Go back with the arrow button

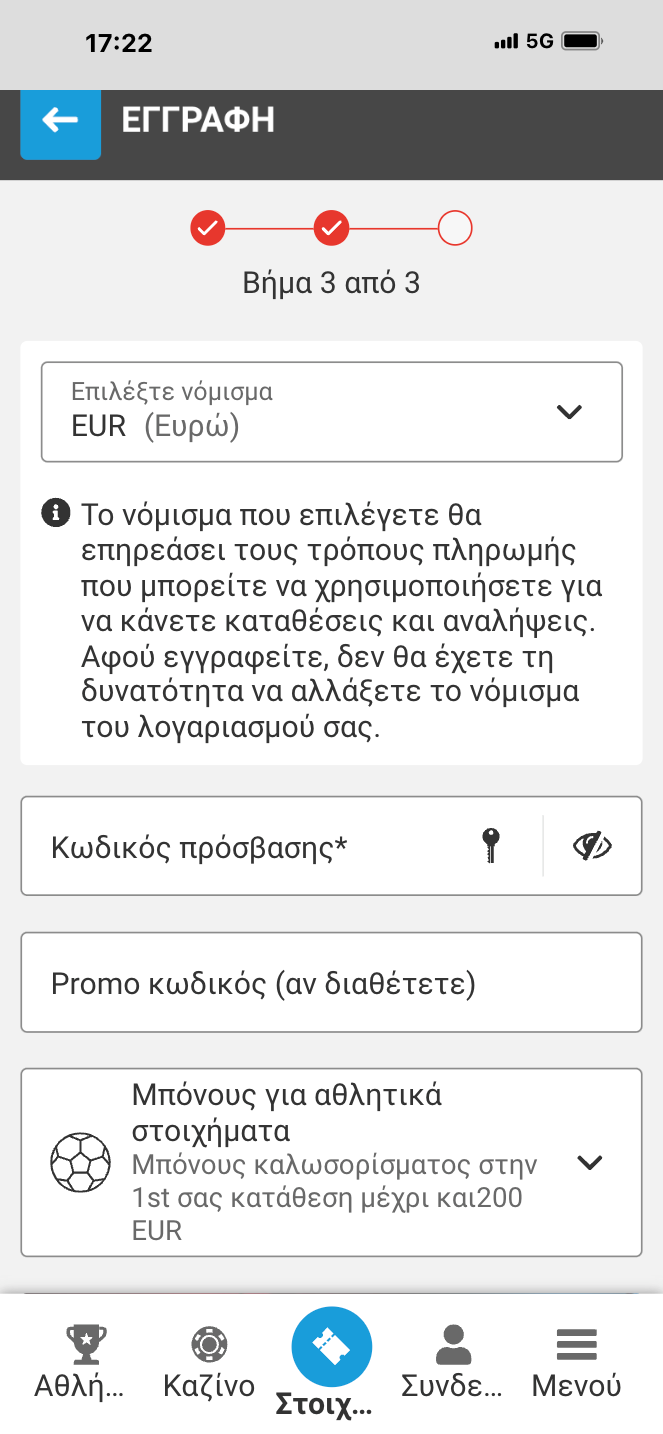click(60, 122)
